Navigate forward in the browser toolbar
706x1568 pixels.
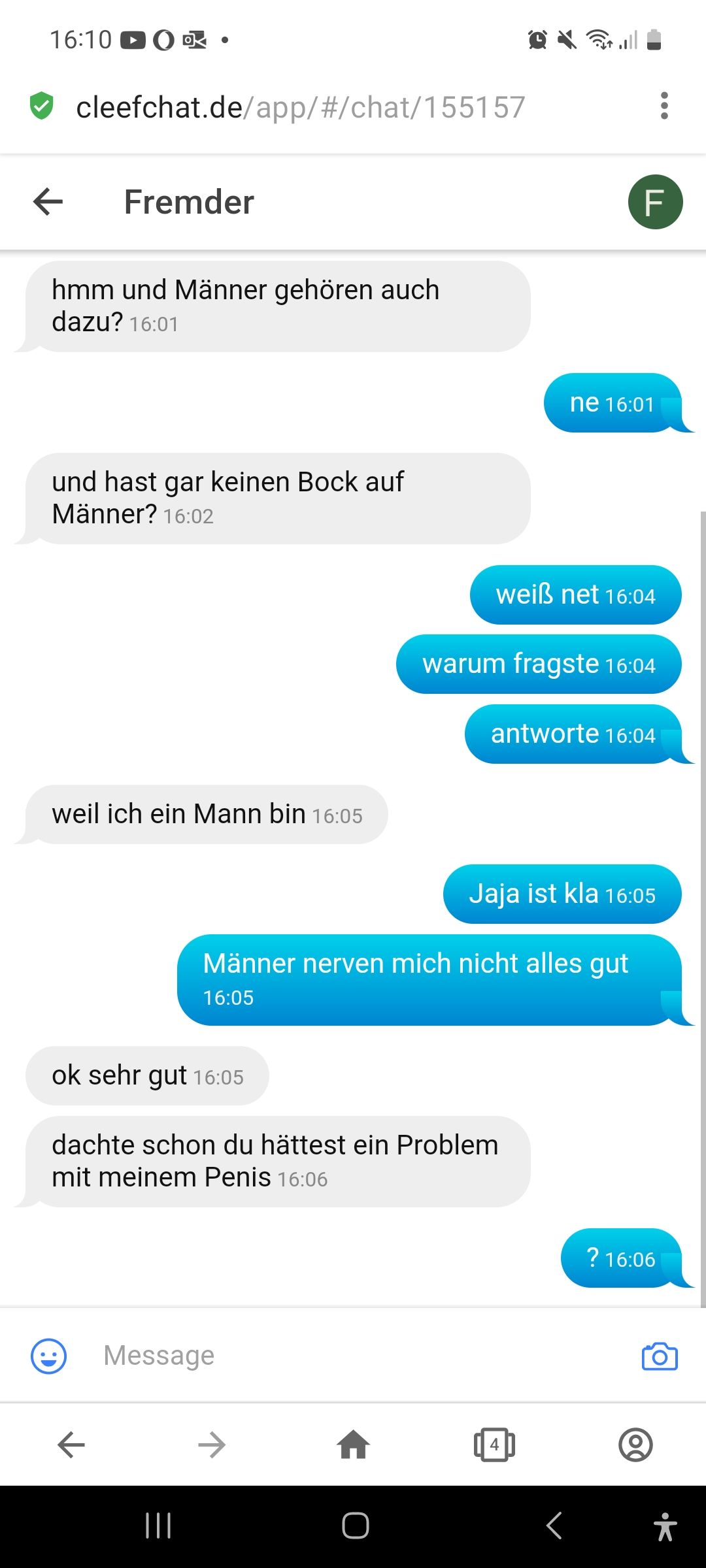click(212, 1445)
